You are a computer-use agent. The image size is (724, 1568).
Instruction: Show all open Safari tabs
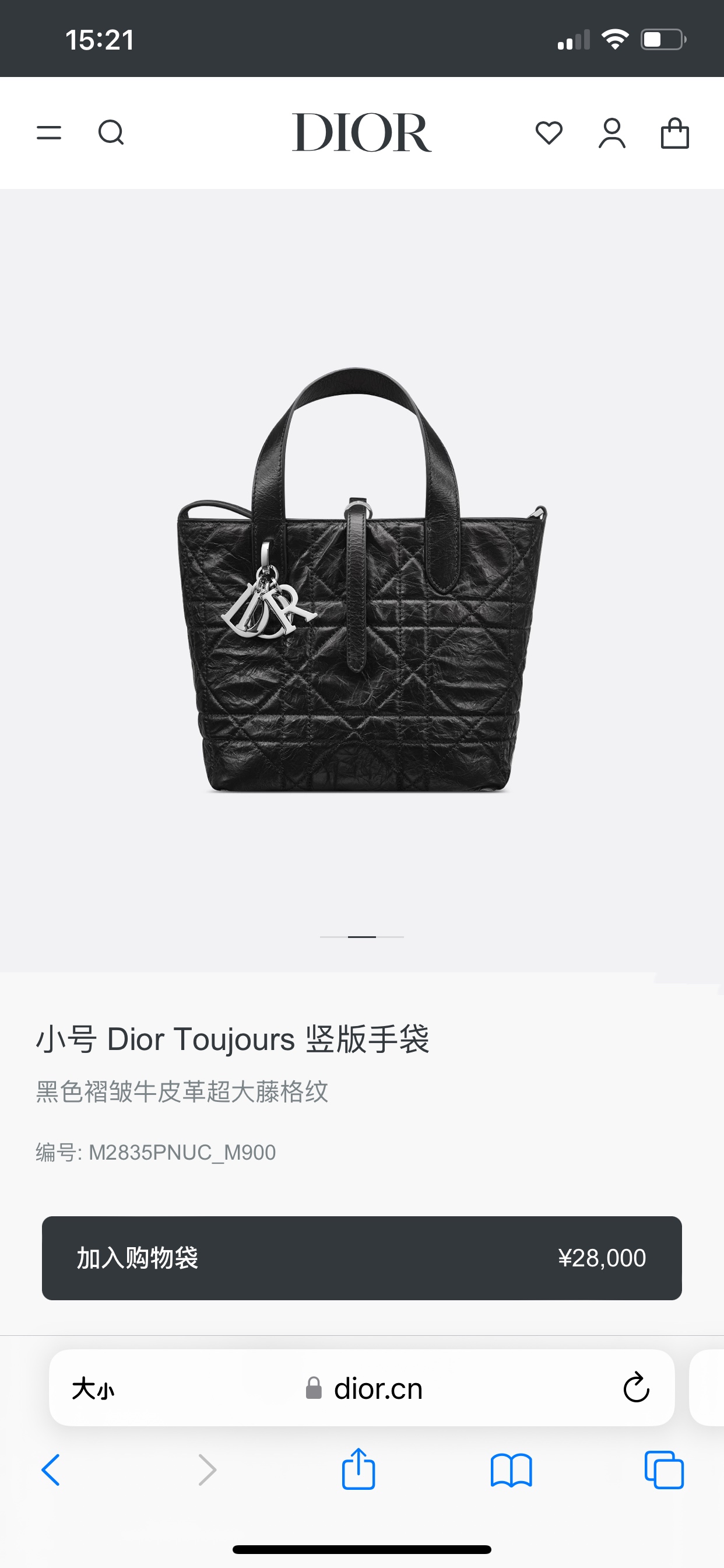pos(664,1471)
